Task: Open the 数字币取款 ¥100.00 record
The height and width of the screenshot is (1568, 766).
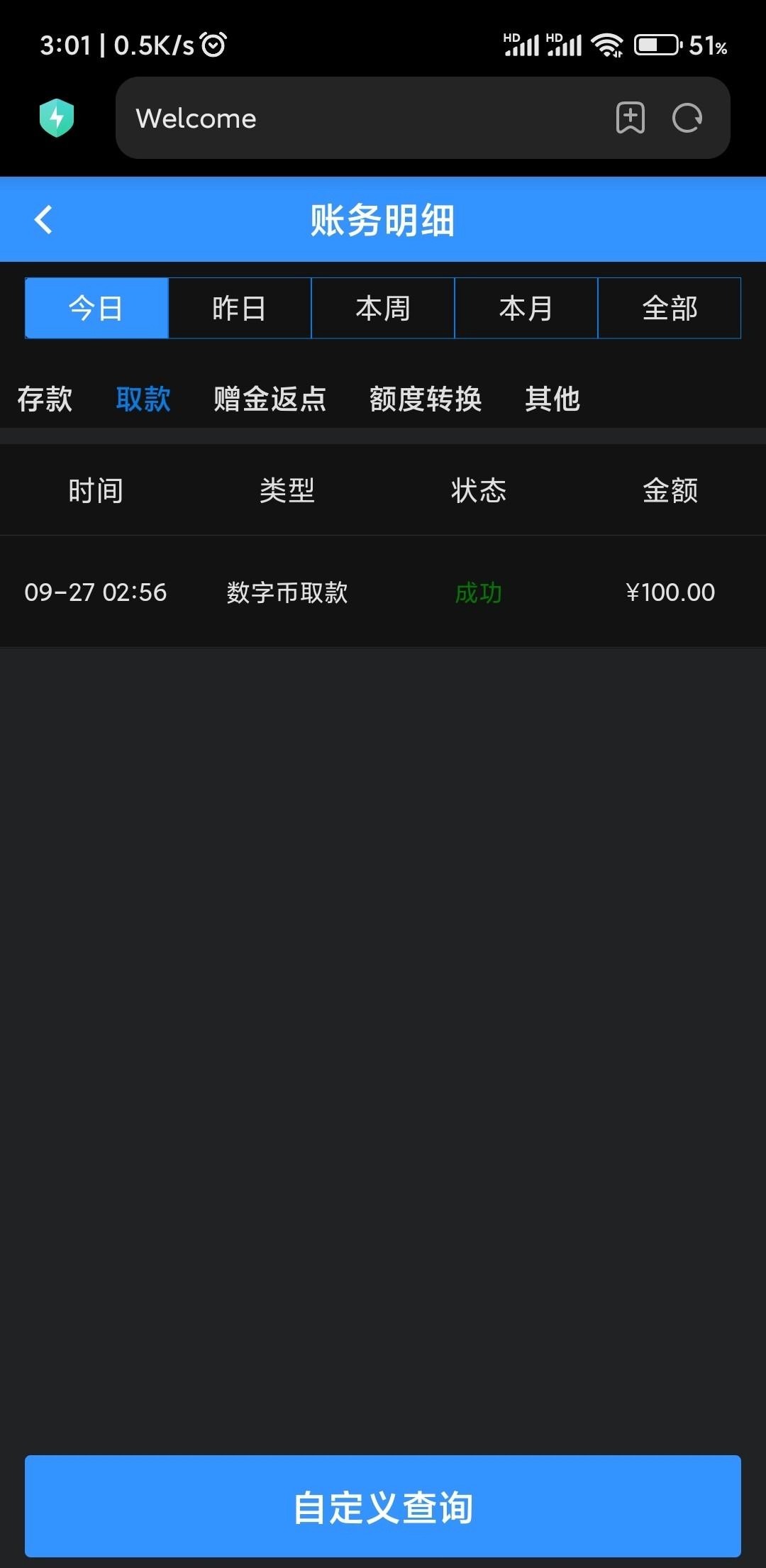Action: [x=383, y=592]
